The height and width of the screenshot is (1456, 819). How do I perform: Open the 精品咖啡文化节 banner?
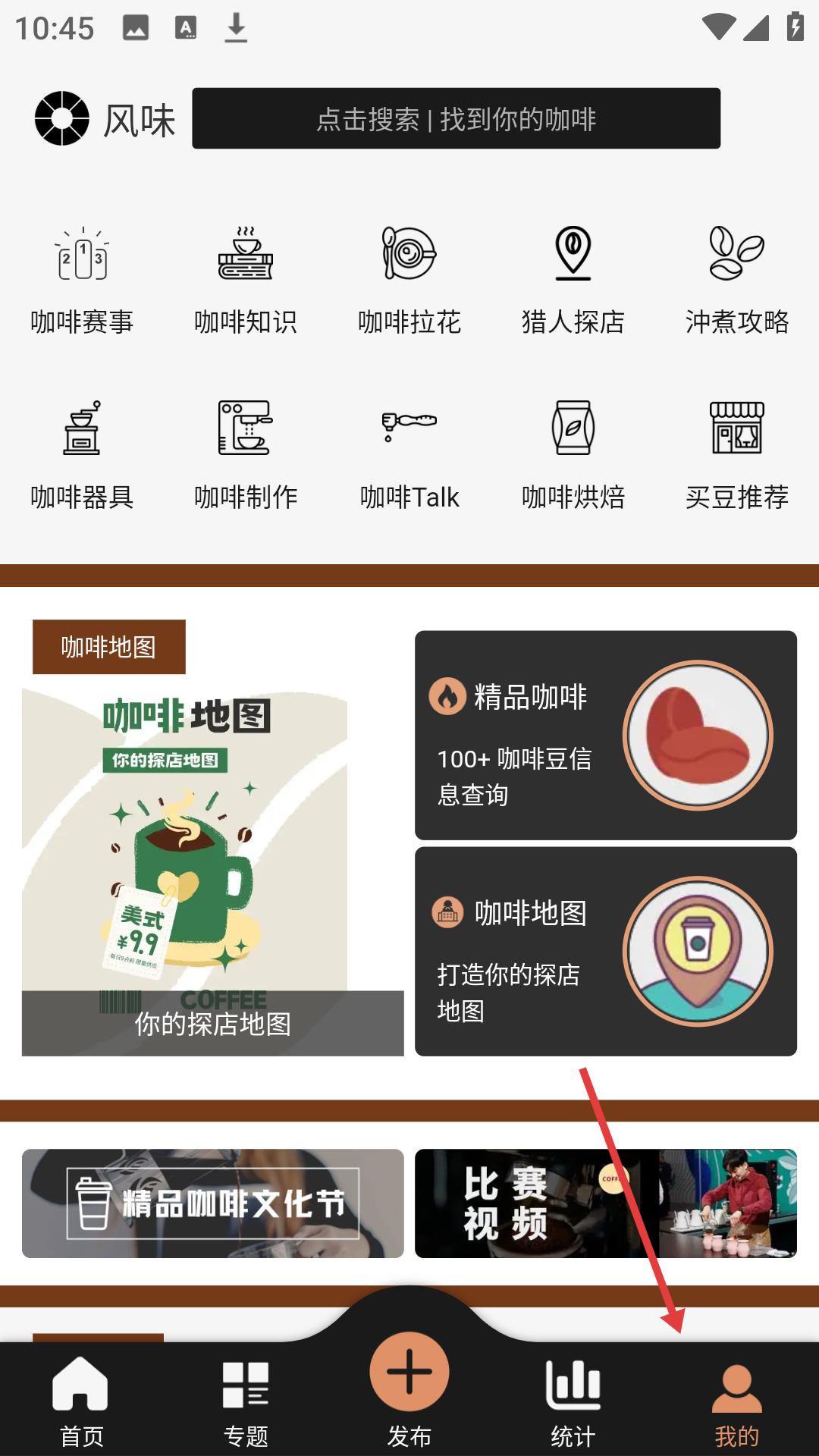coord(212,1203)
